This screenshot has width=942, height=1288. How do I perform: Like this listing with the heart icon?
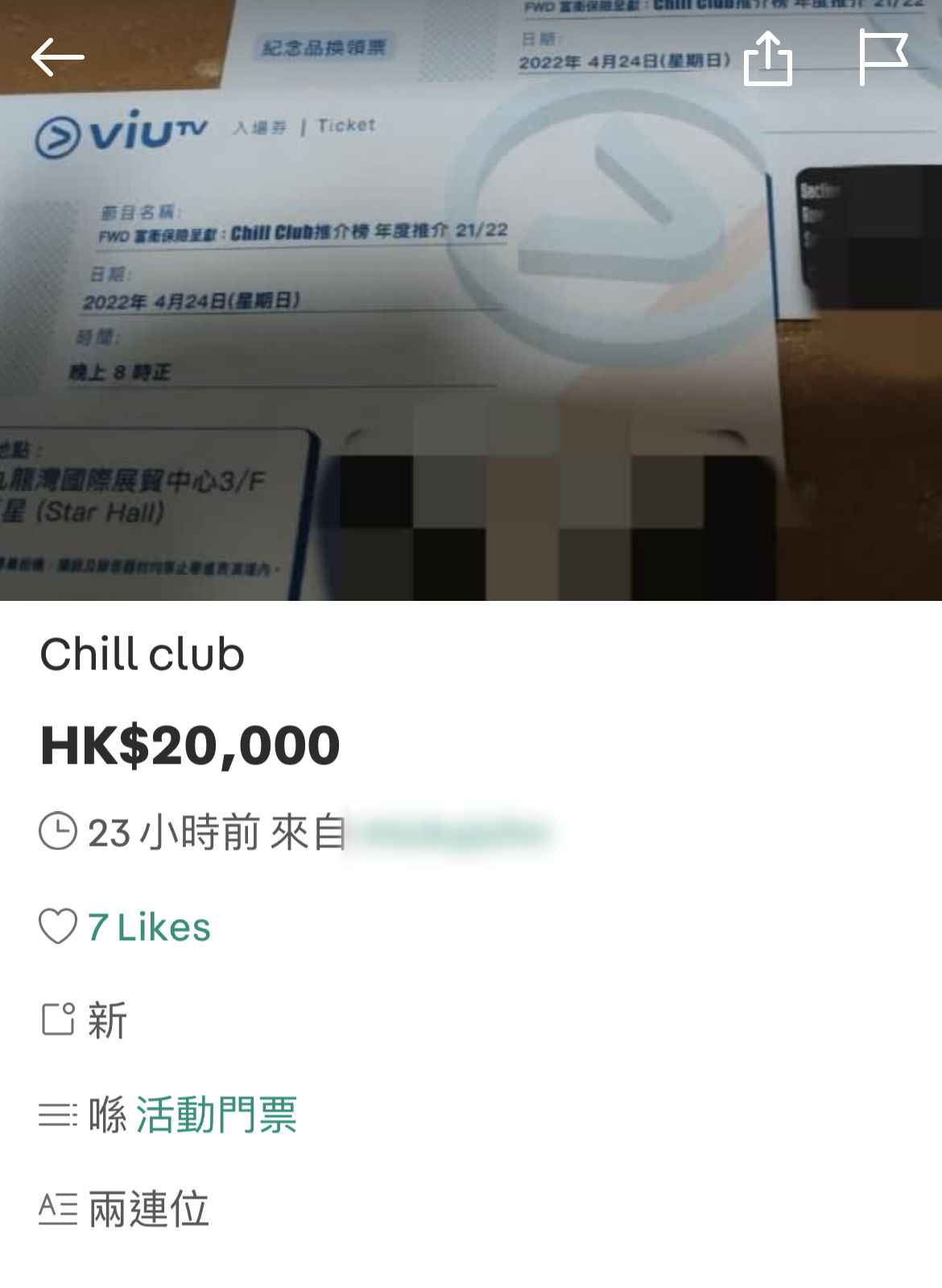(x=58, y=926)
